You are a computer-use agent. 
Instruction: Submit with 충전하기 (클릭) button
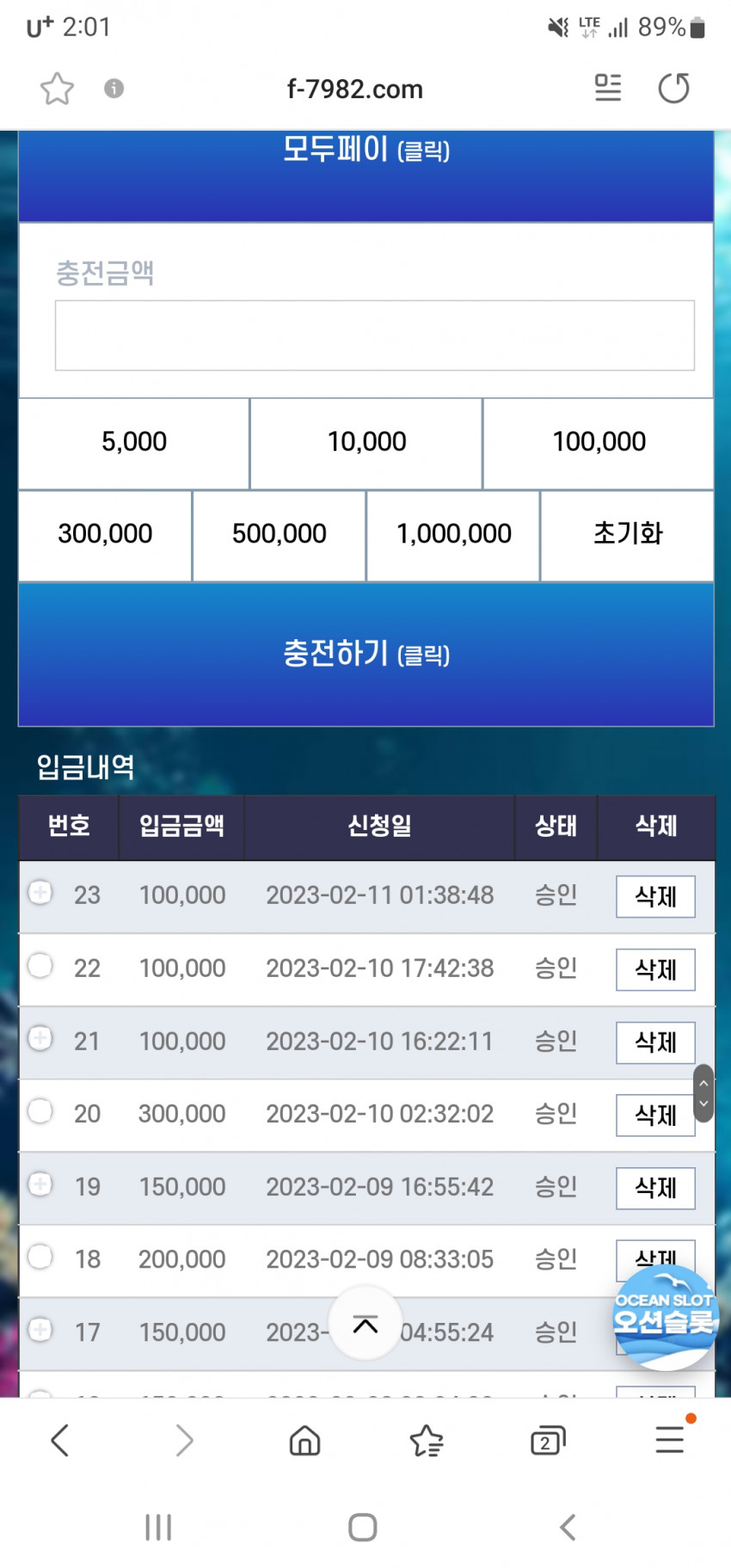(x=366, y=655)
